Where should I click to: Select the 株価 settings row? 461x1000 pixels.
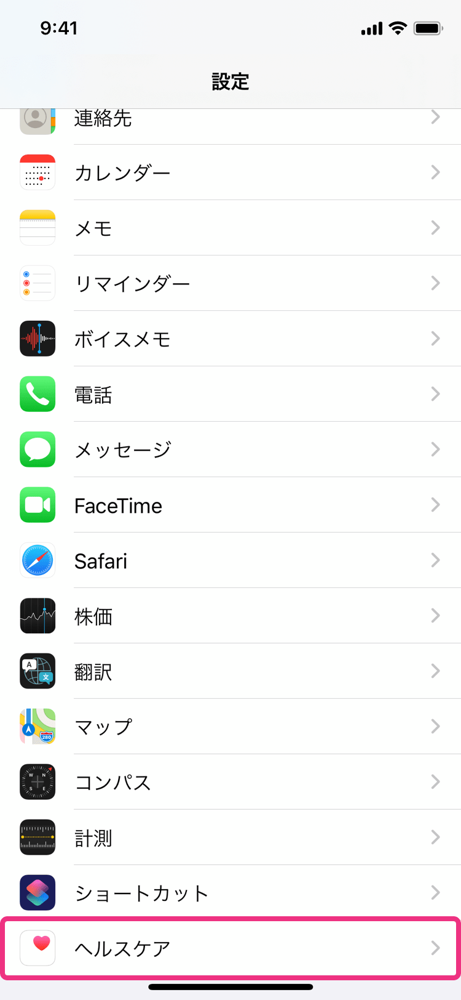coord(230,616)
